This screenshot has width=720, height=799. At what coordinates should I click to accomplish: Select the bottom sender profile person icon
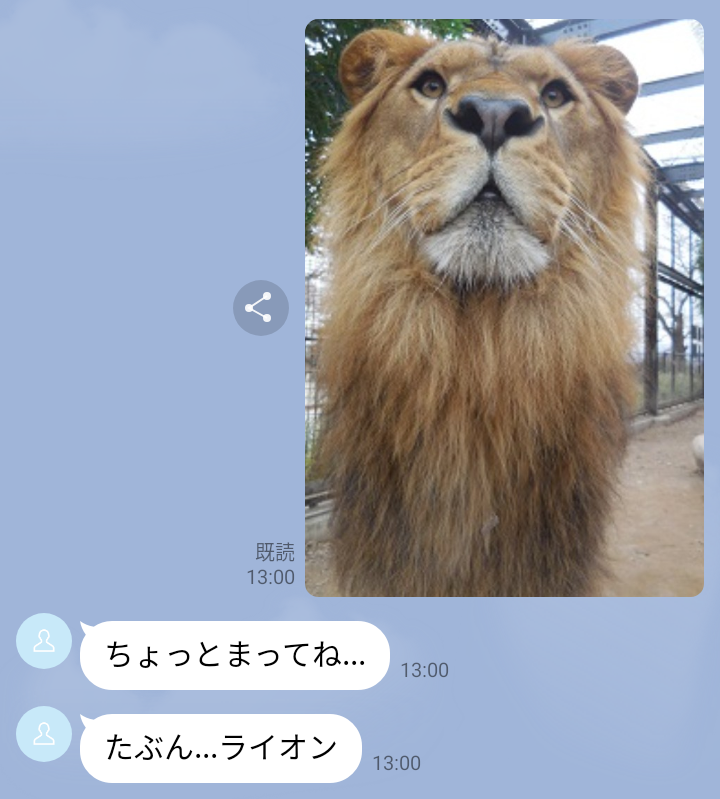pos(41,734)
